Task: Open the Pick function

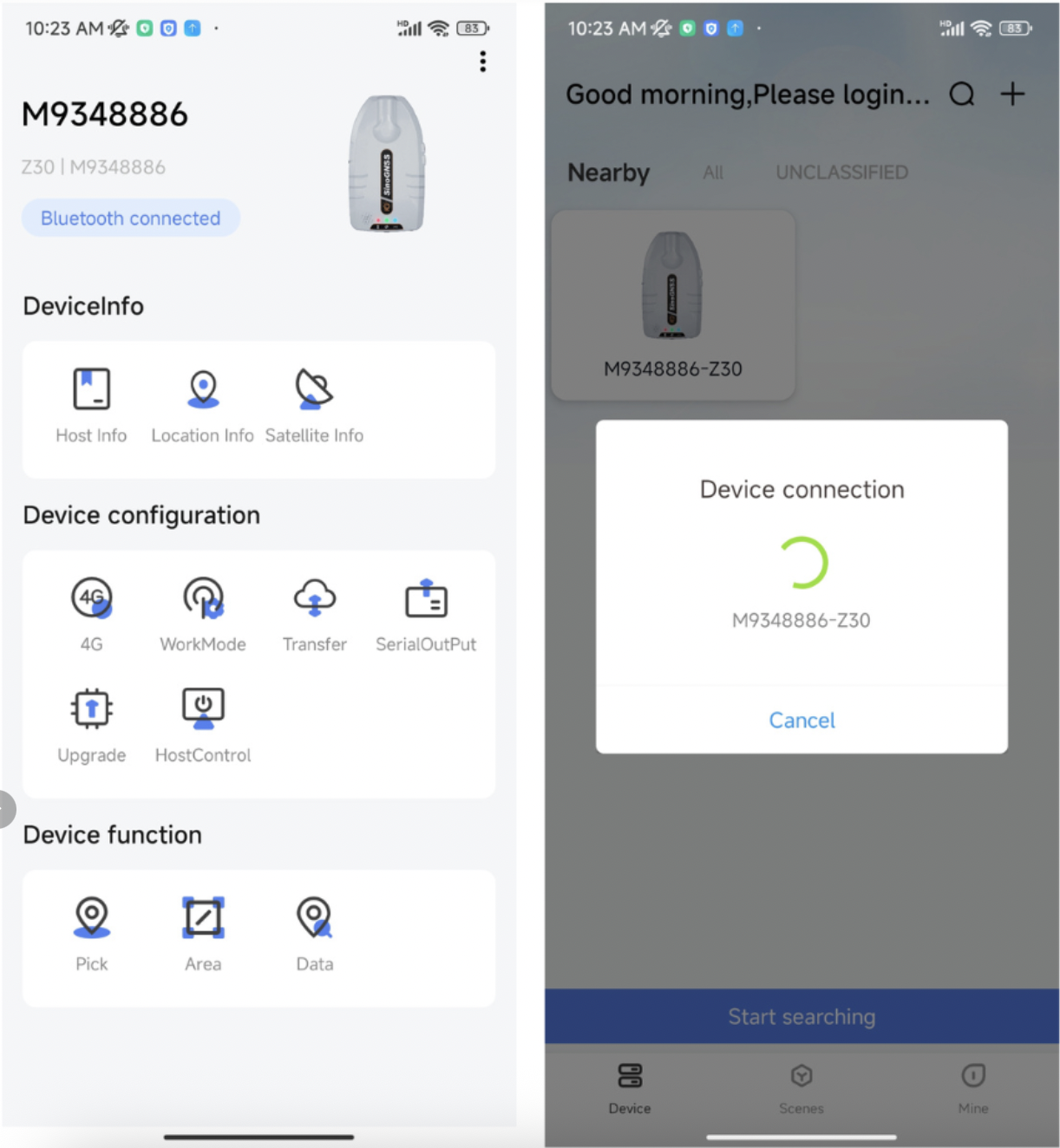Action: pos(91,933)
